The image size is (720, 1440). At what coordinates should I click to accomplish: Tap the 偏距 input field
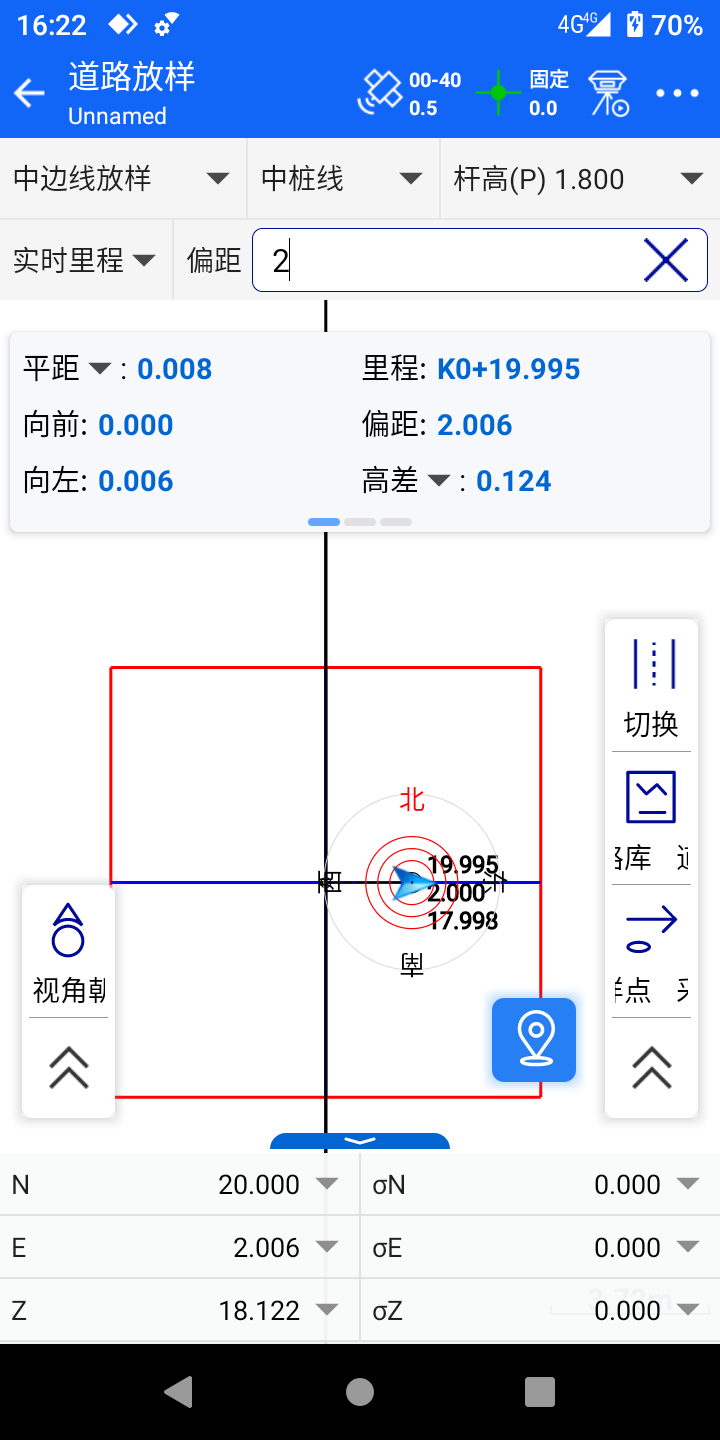(x=450, y=261)
